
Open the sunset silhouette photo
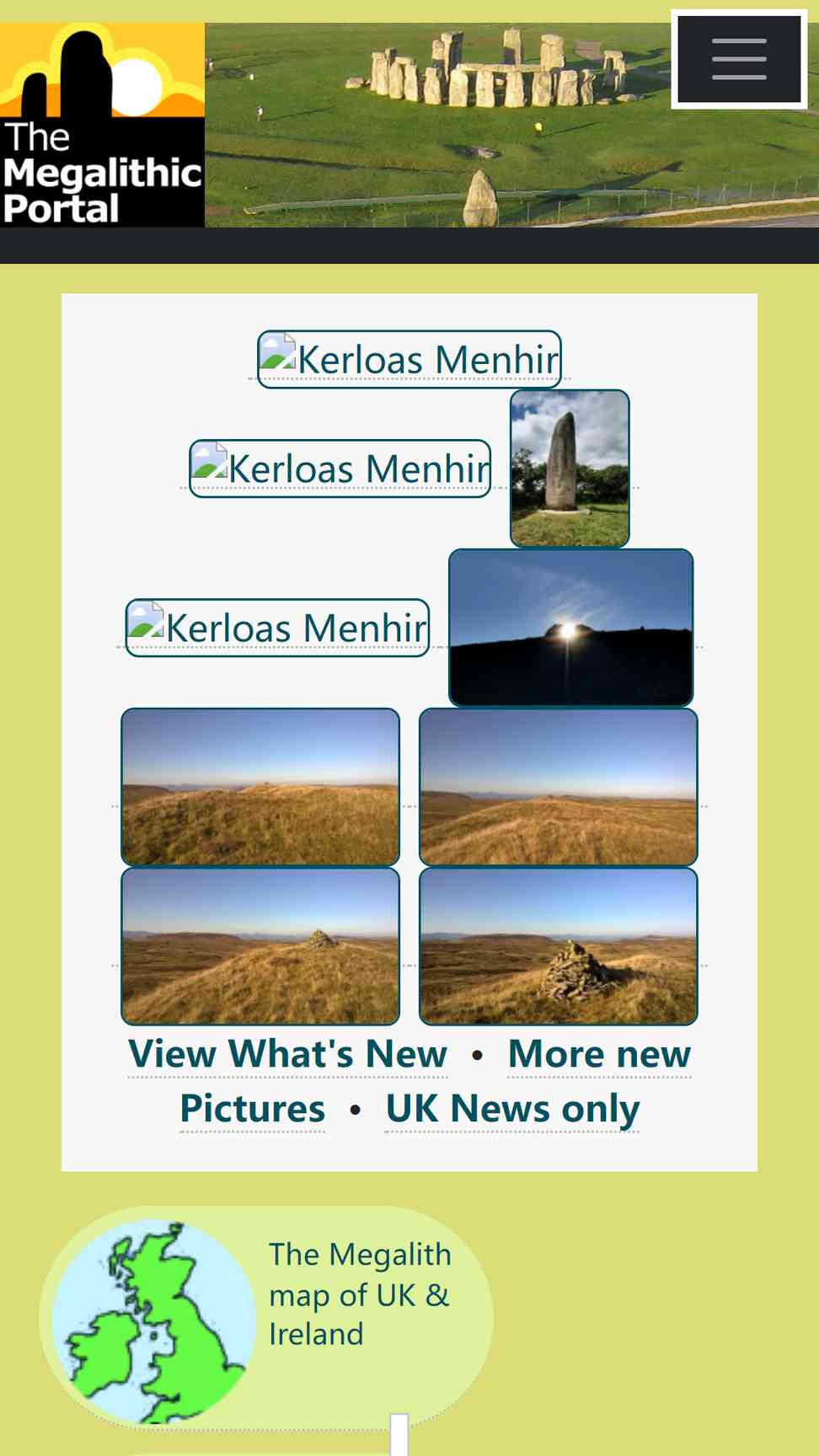pos(571,628)
